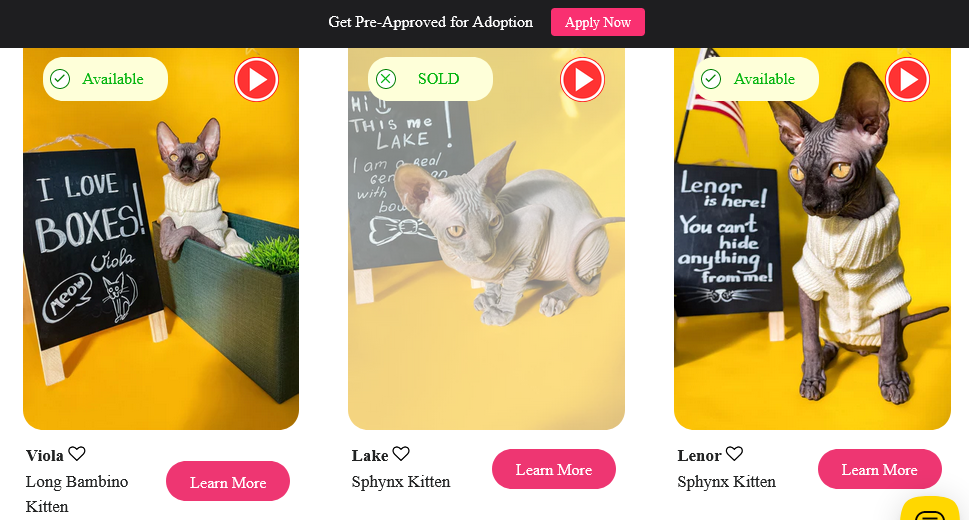
Task: Learn more about Viola
Action: click(x=227, y=482)
